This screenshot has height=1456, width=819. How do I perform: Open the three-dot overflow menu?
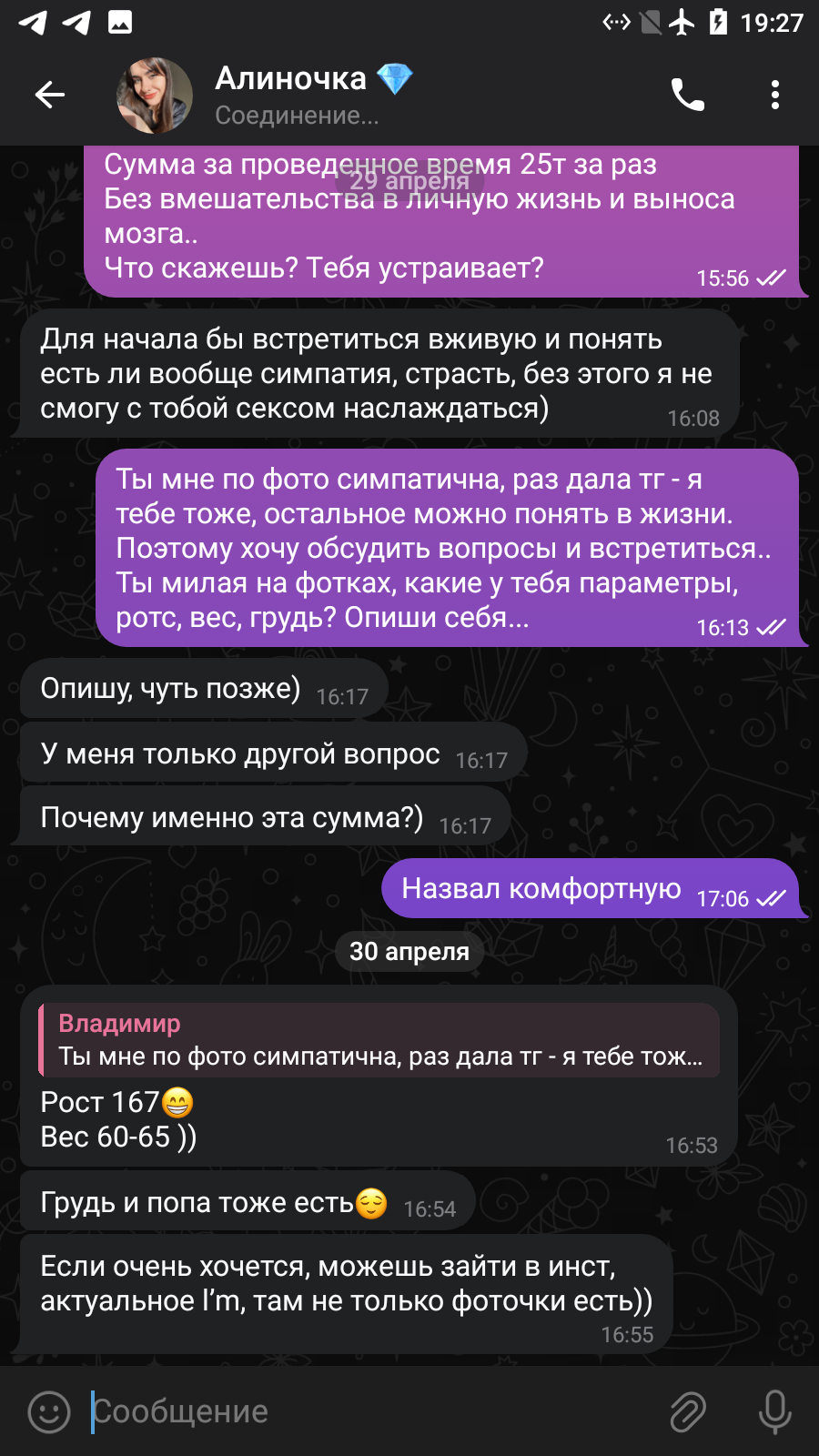point(775,95)
